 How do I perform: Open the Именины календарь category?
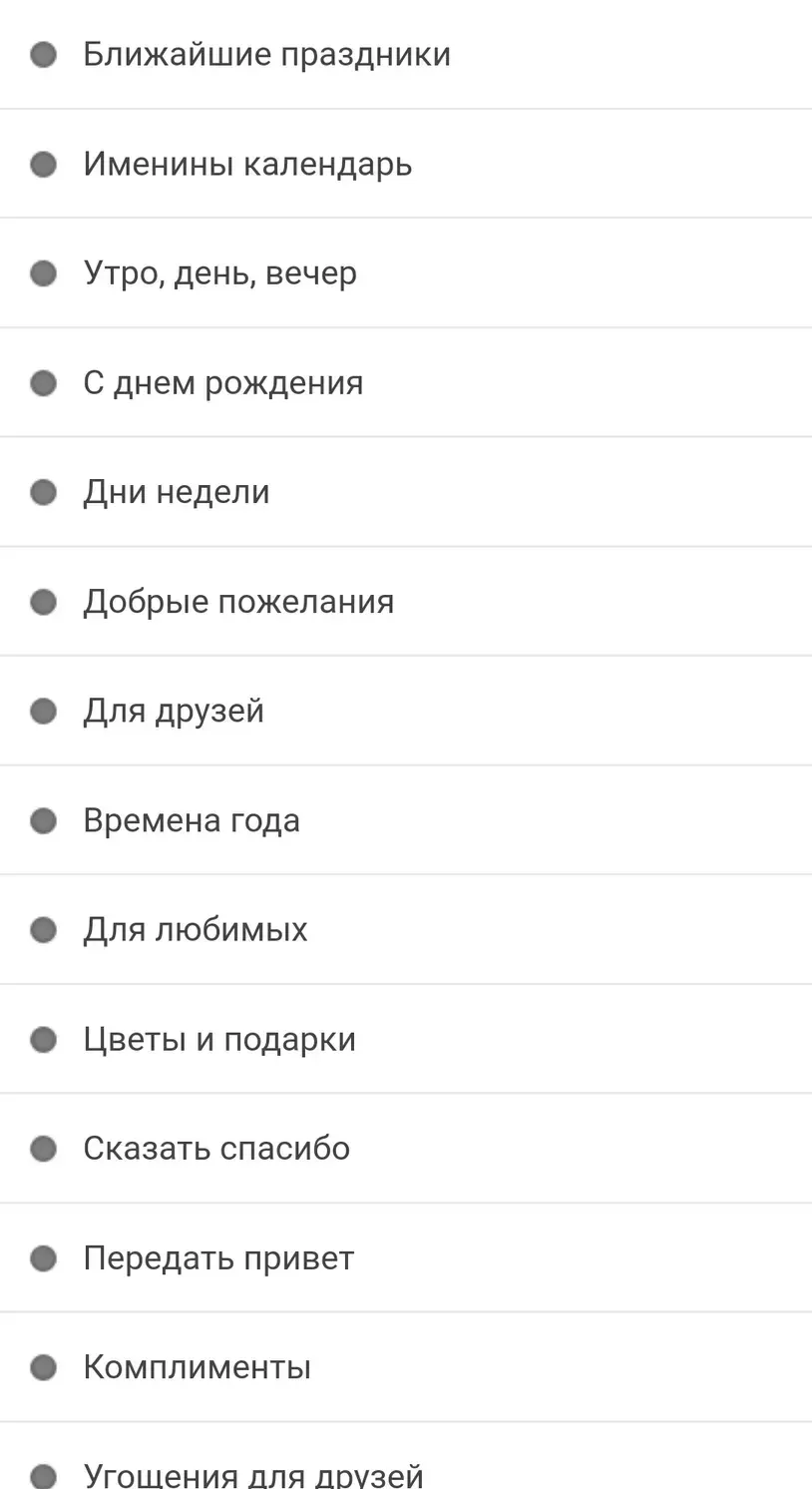(x=246, y=164)
